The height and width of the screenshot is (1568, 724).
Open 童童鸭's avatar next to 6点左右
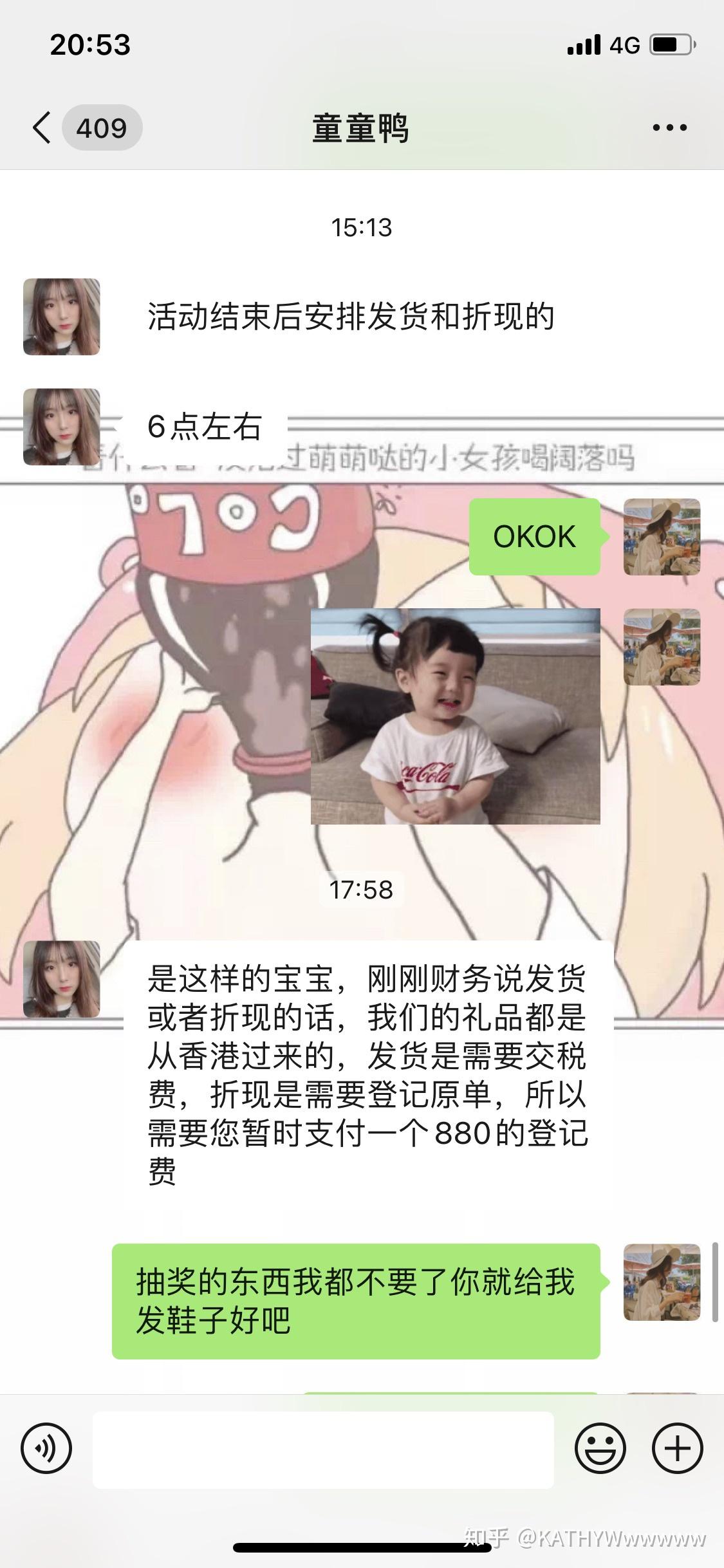62,426
